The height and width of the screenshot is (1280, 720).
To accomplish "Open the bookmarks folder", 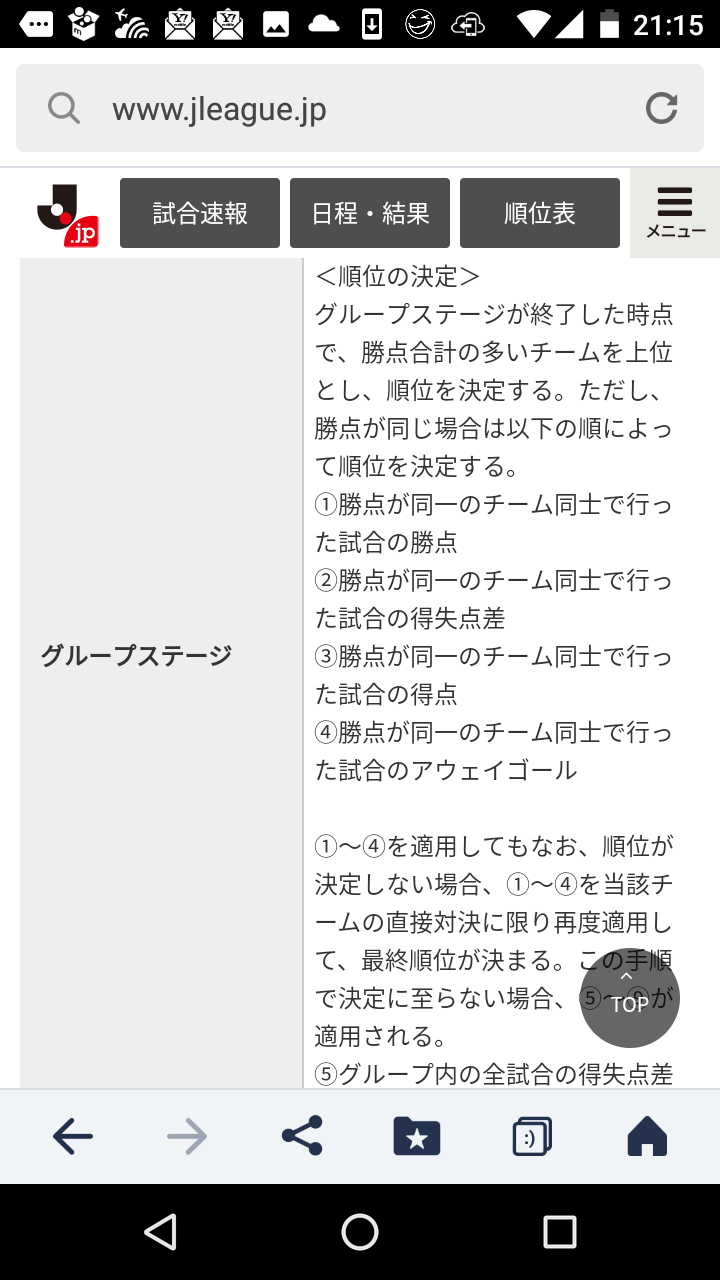I will pos(417,1136).
